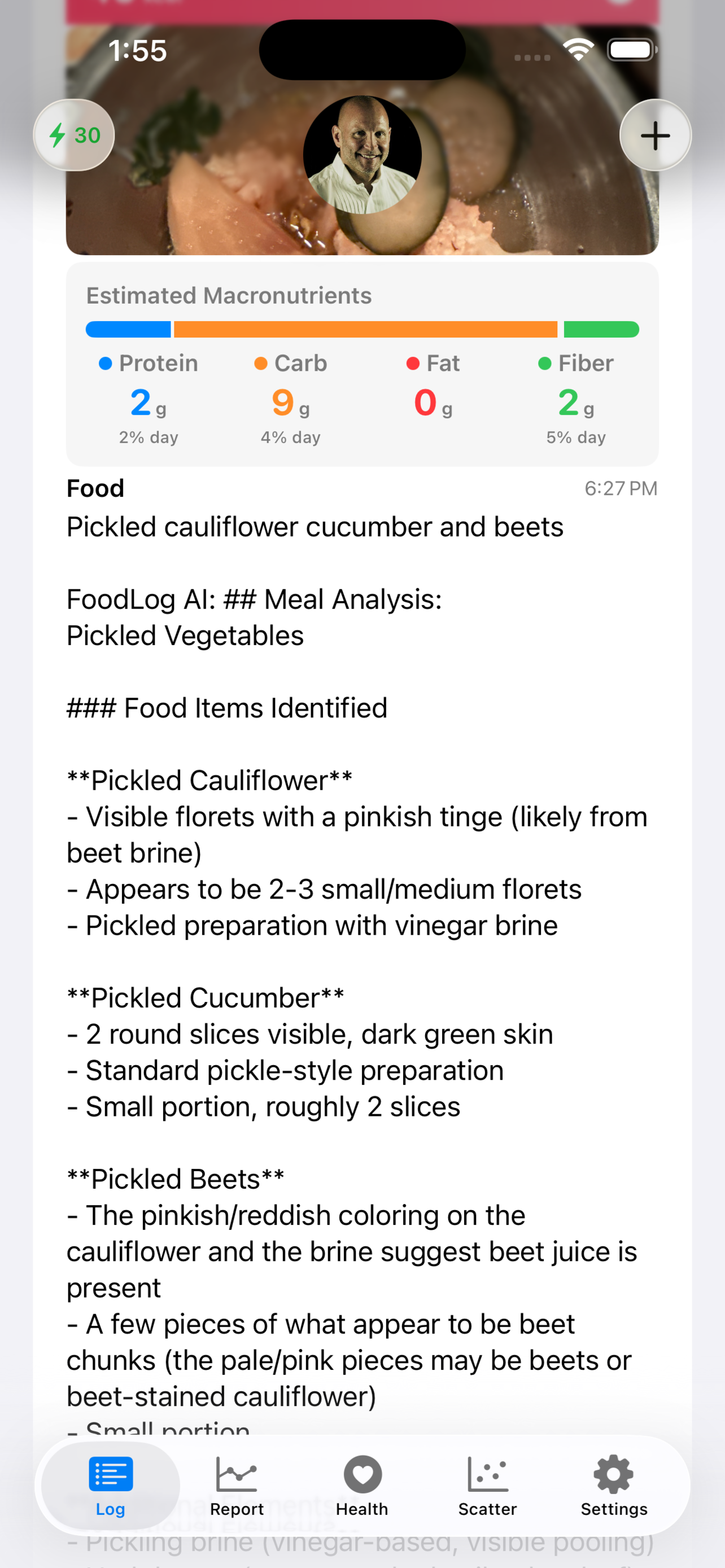Toggle the Fiber macronutrient indicator

[575, 363]
